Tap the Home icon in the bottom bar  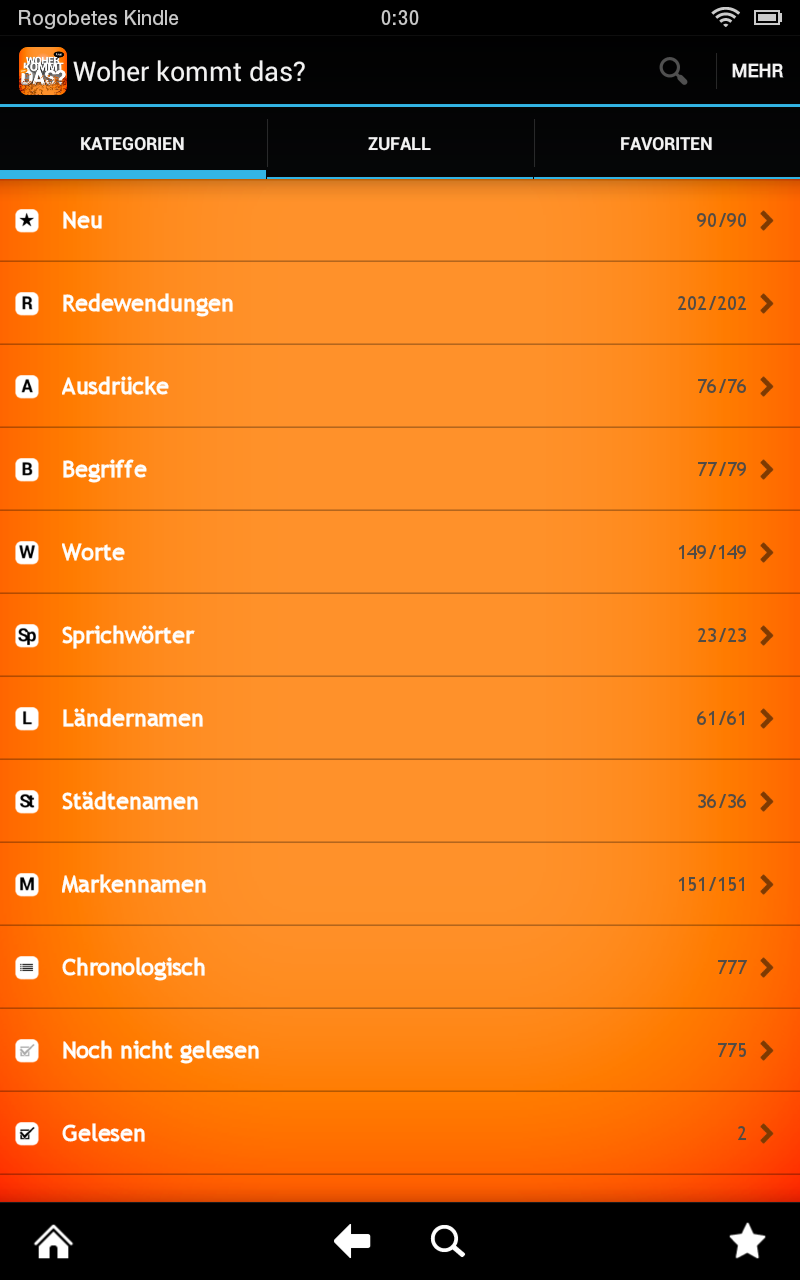pos(52,1241)
